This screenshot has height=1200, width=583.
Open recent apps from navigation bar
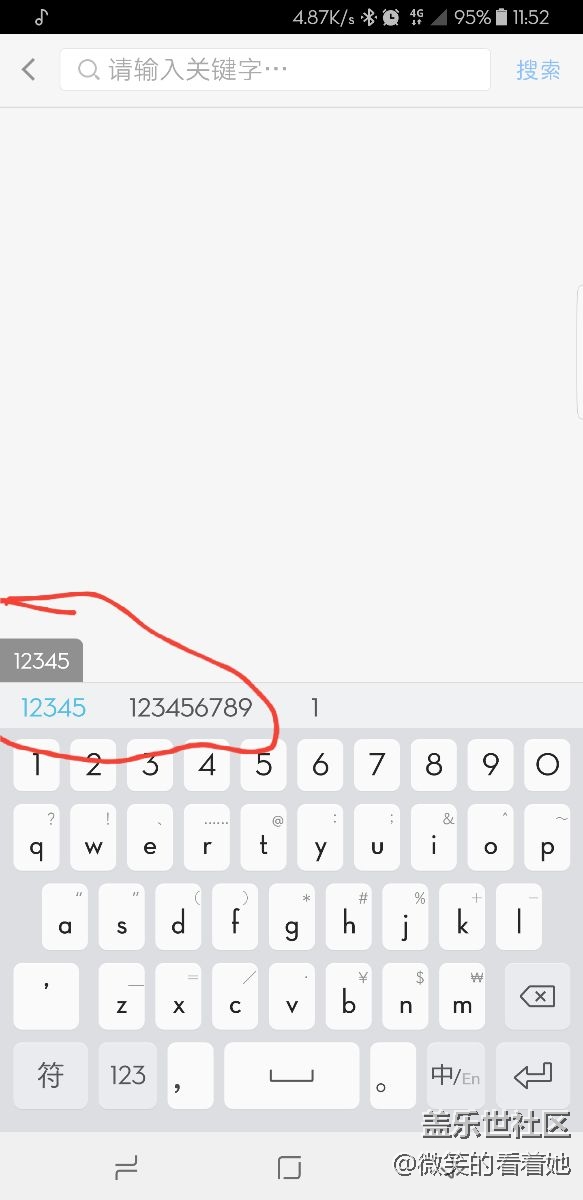click(127, 1166)
